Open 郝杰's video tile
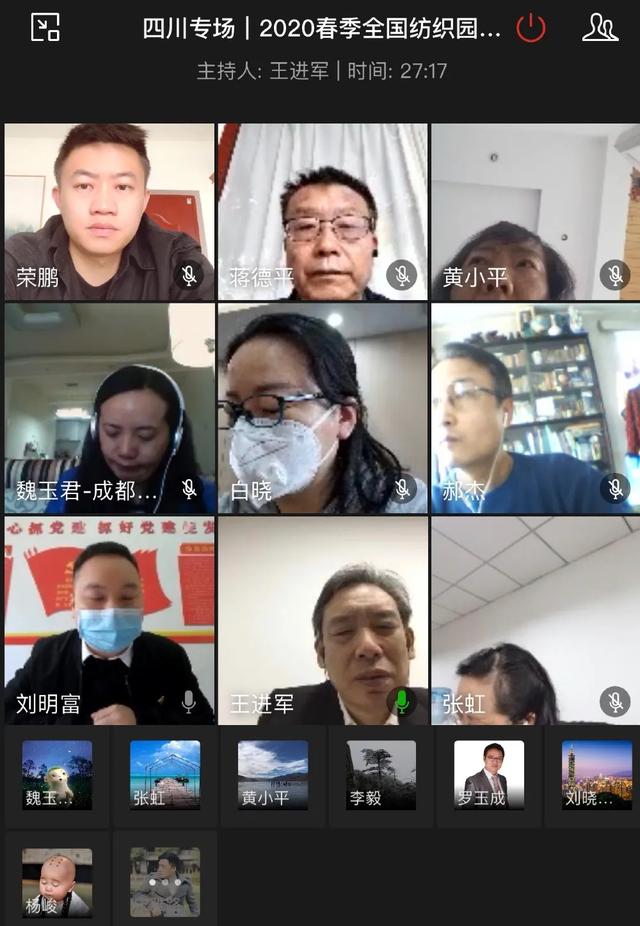The image size is (640, 926). [535, 408]
